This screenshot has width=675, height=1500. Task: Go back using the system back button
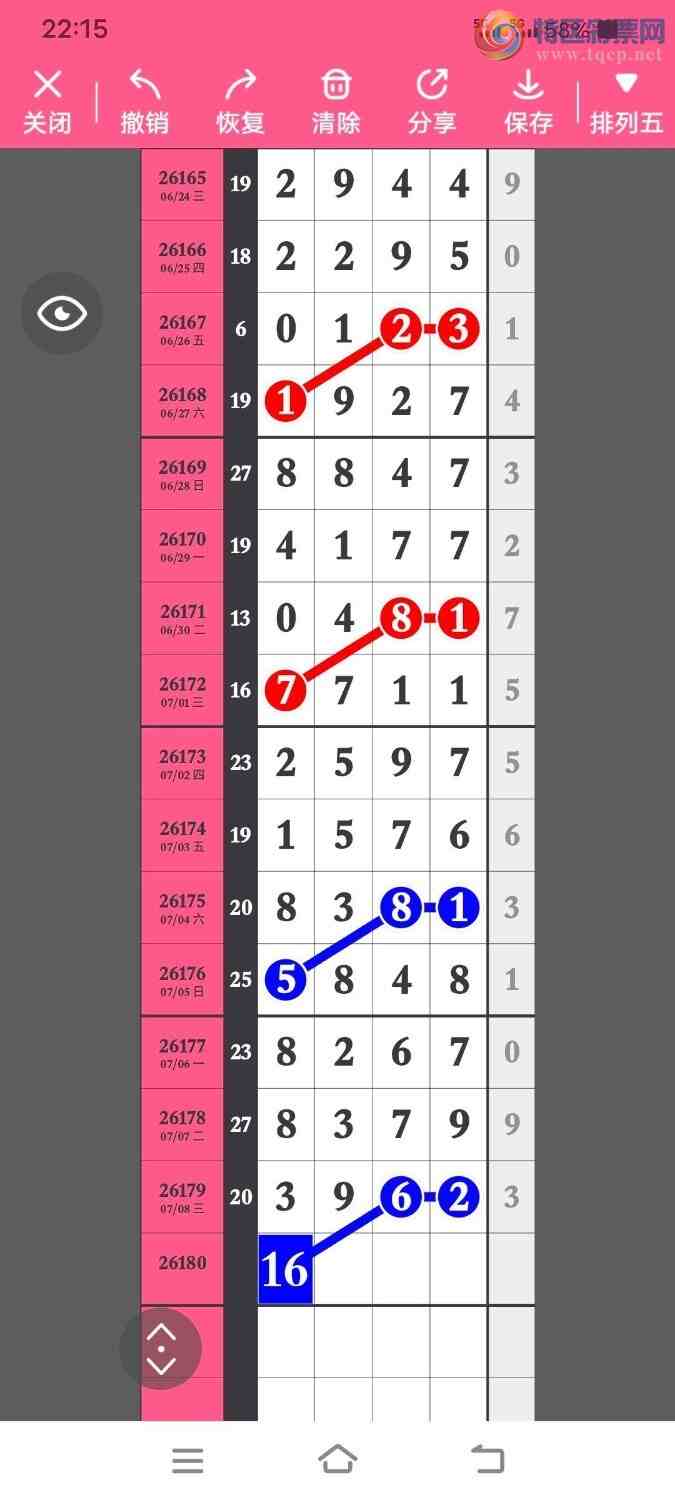click(487, 1460)
